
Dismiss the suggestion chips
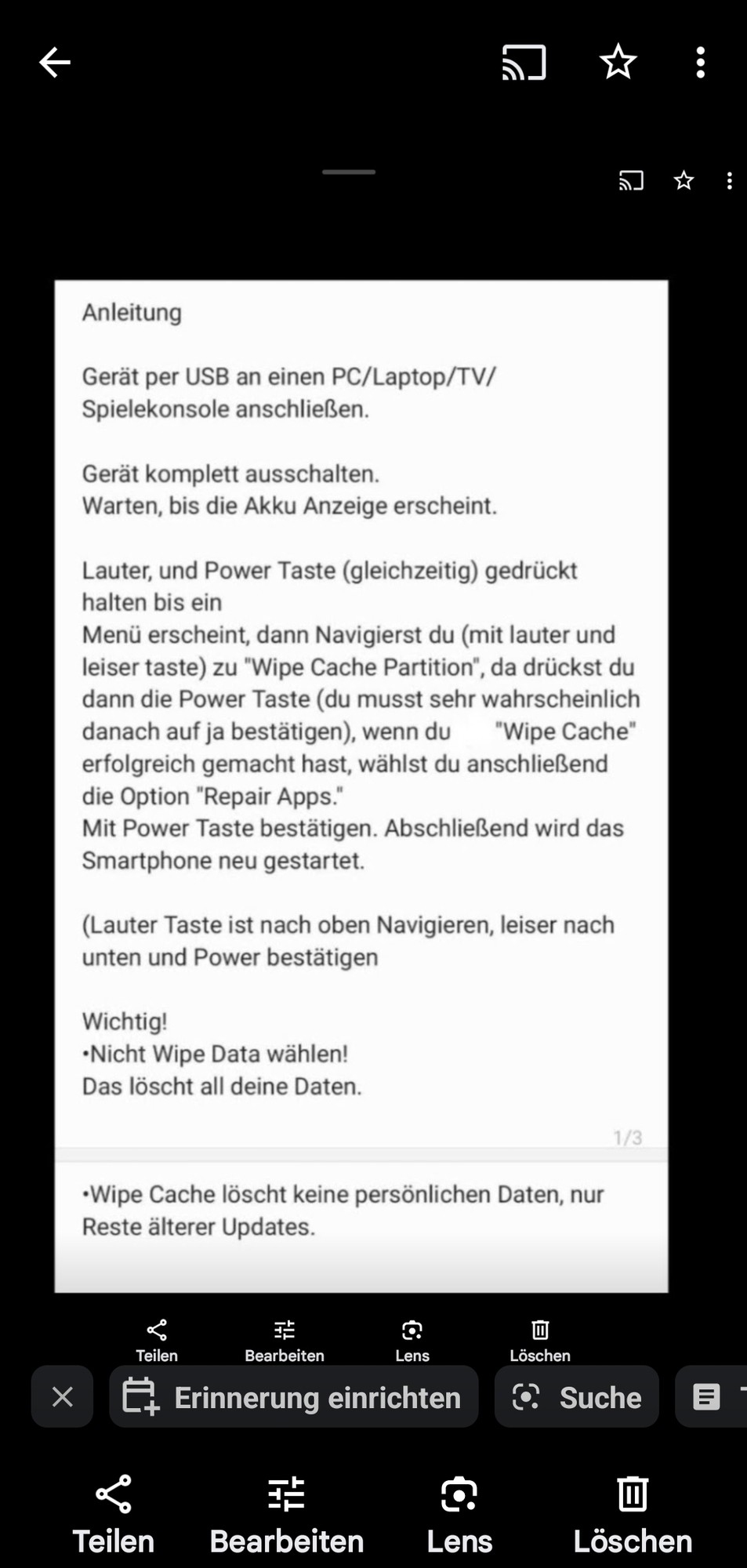(x=62, y=1396)
